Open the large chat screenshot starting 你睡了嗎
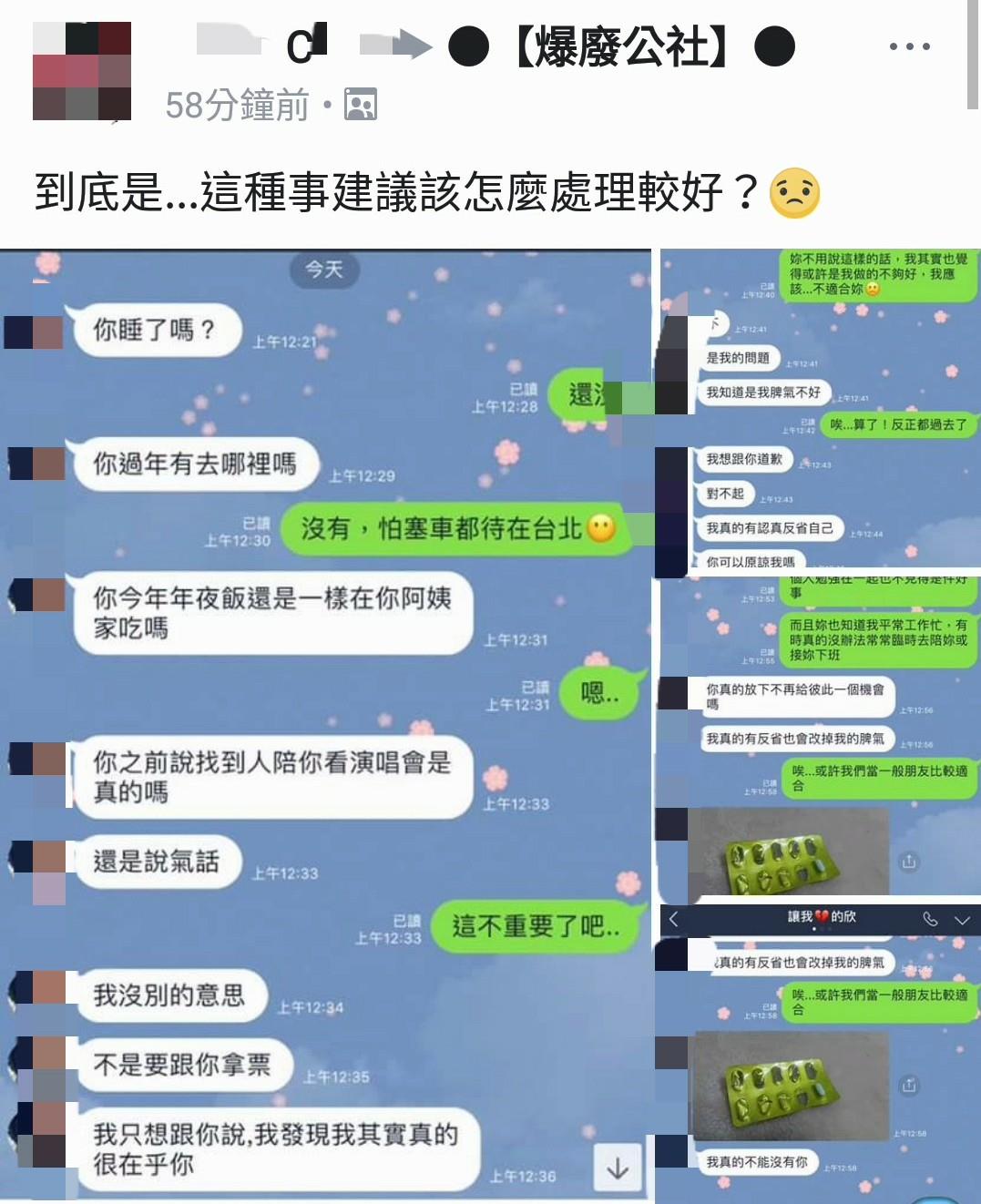 point(325,724)
